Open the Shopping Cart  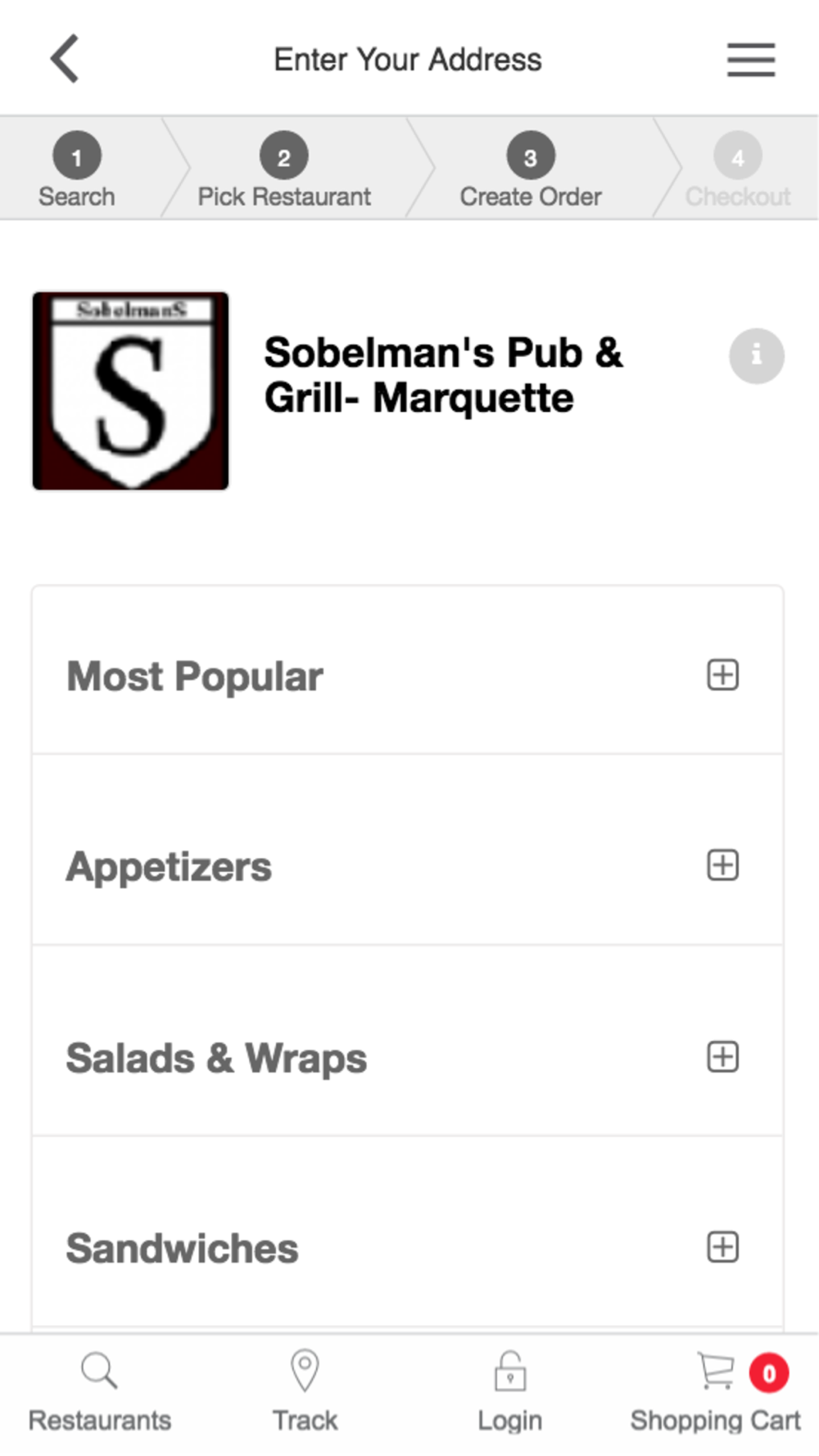(x=715, y=1392)
